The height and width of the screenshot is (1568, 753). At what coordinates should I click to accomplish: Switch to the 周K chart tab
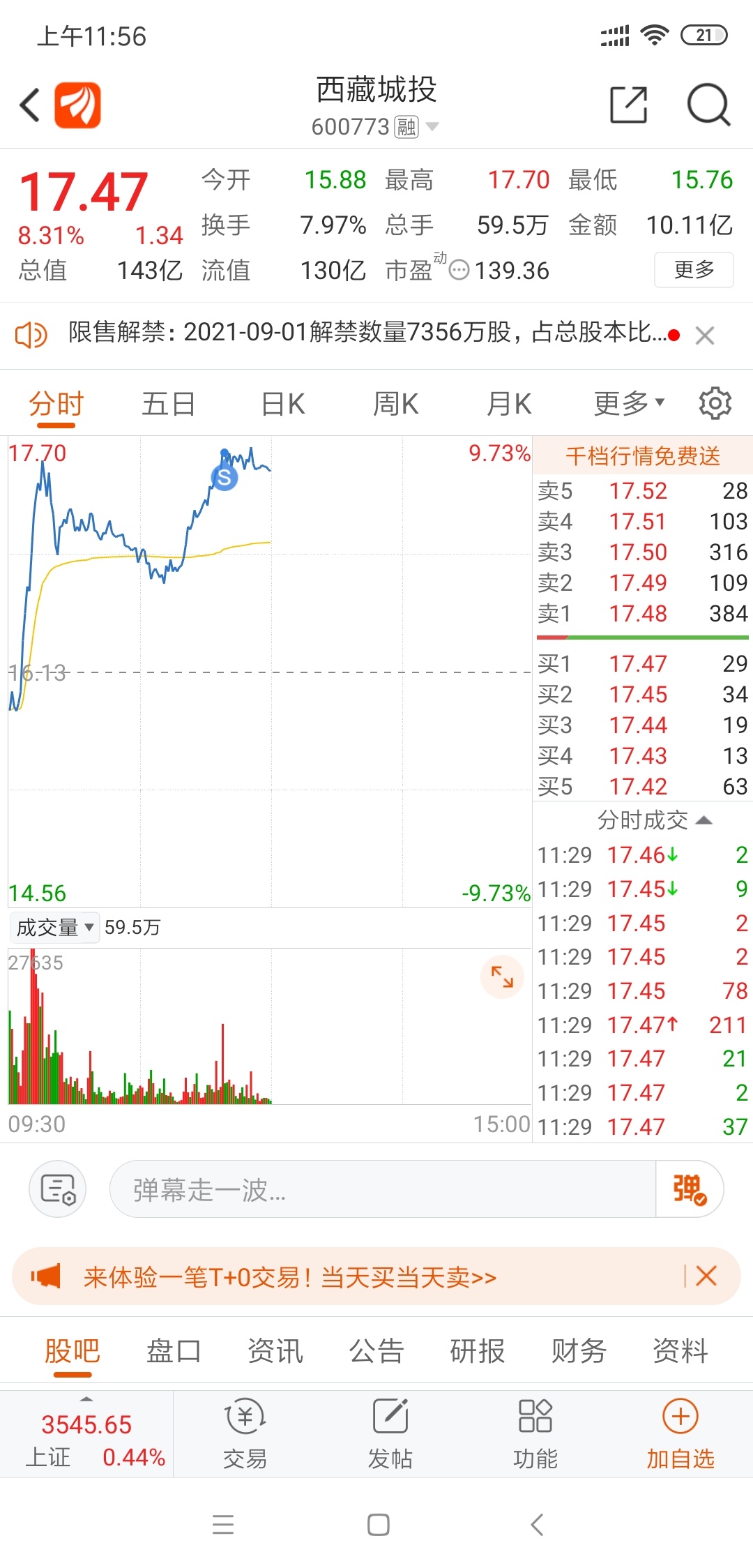[395, 404]
